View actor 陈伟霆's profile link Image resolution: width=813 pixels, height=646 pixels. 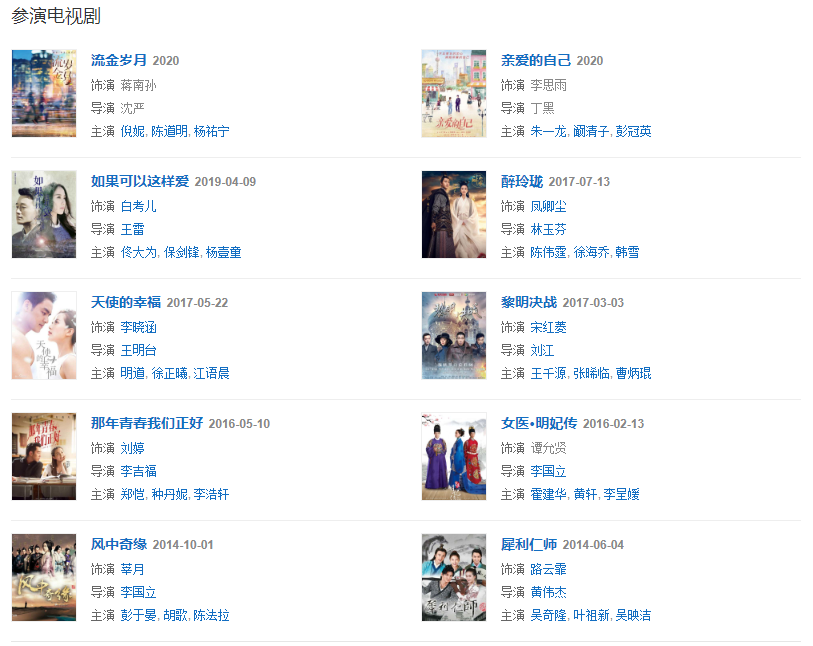548,253
